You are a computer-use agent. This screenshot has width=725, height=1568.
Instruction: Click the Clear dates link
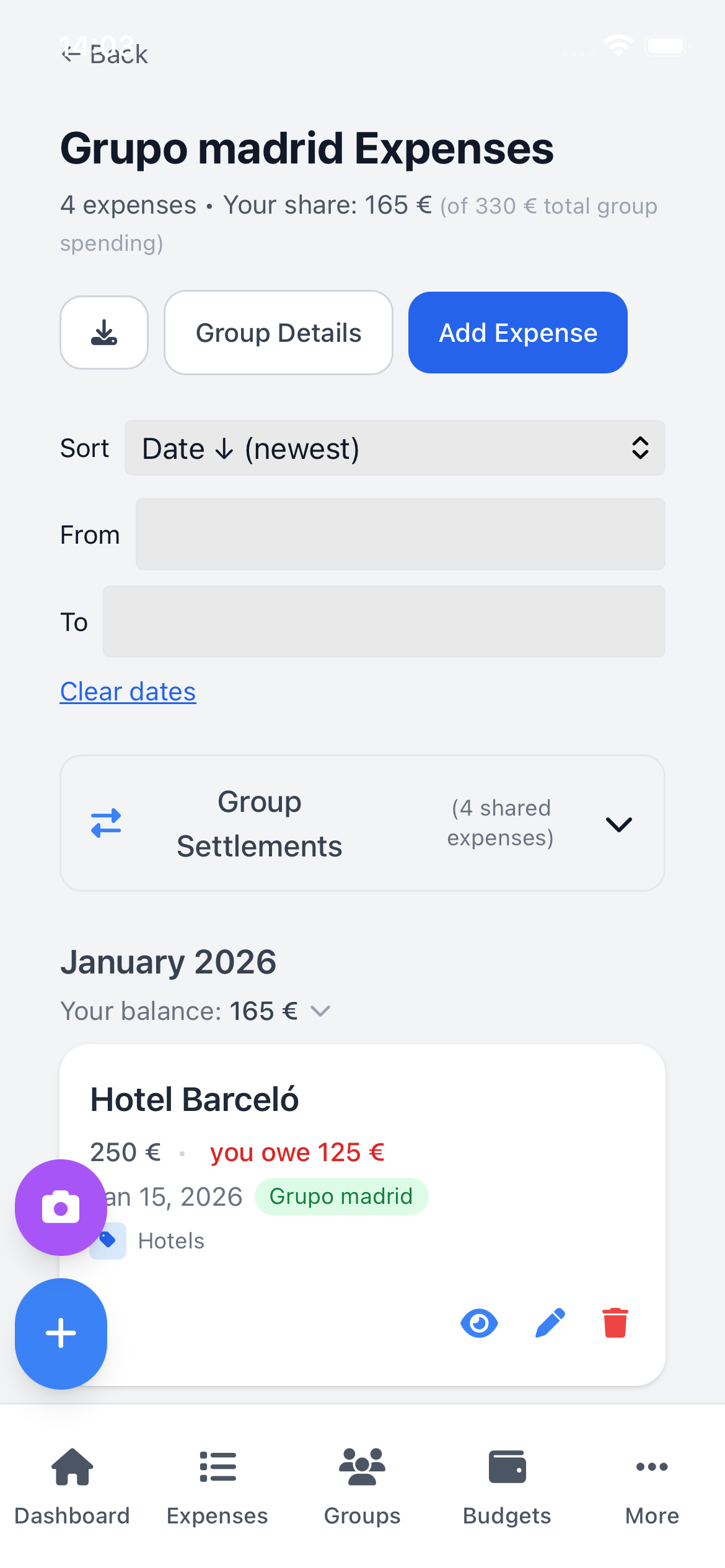tap(128, 691)
